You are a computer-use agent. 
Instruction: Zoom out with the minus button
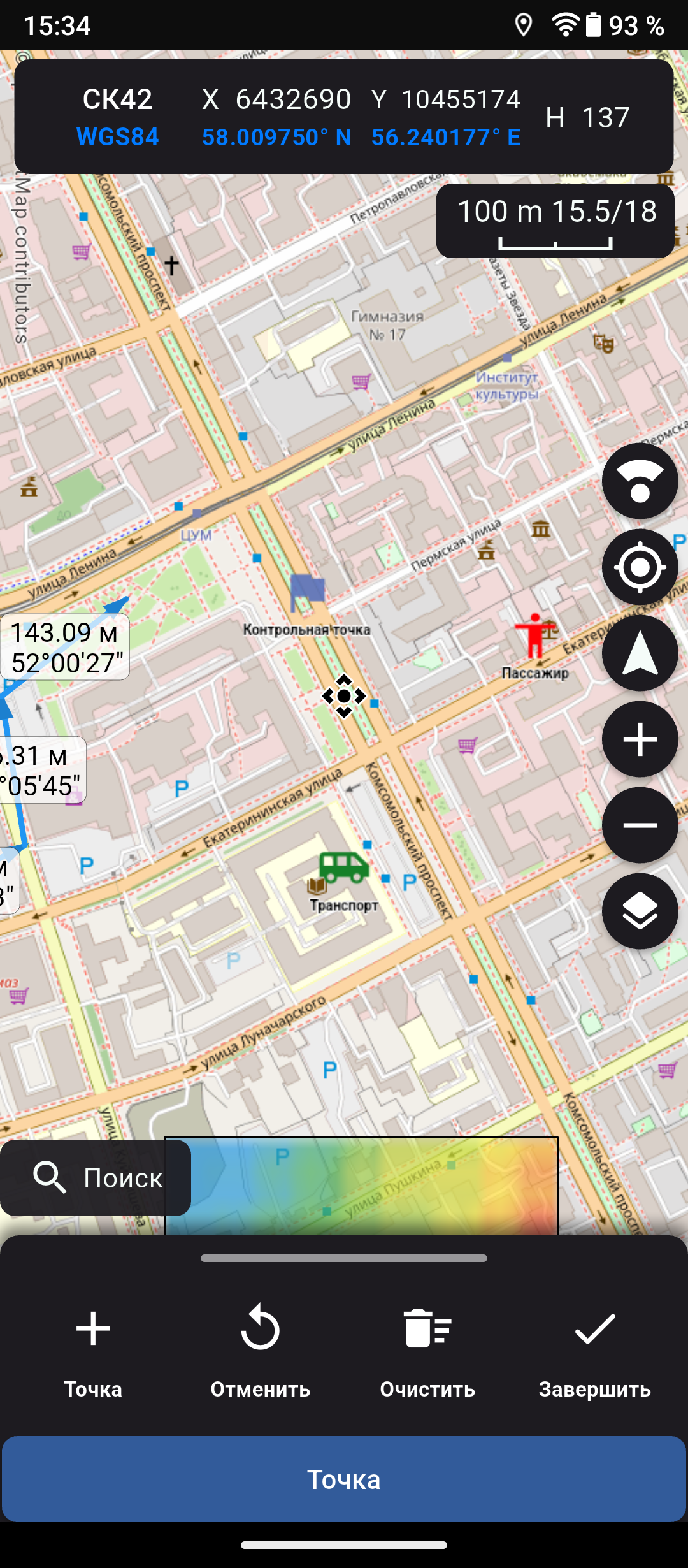(x=640, y=825)
